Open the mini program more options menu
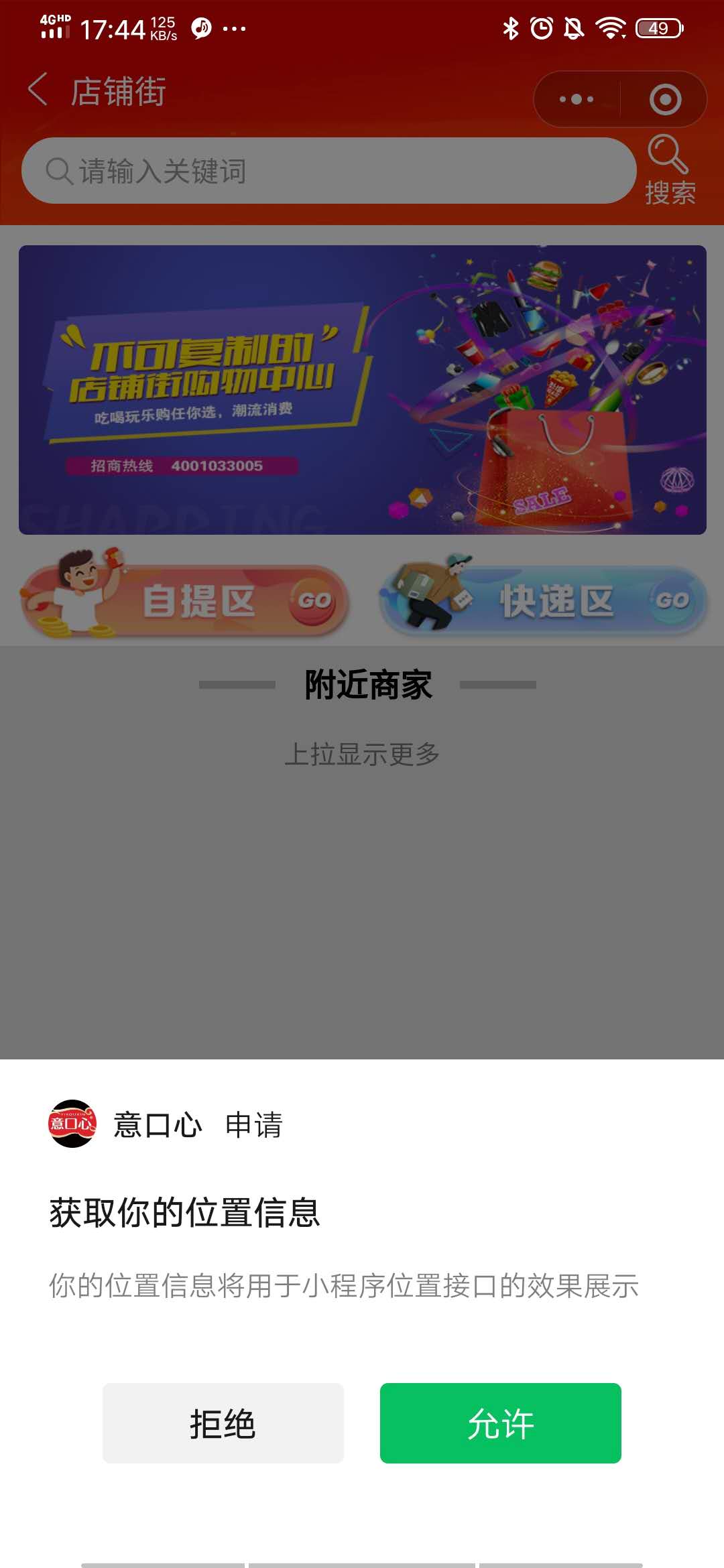This screenshot has width=724, height=1568. click(577, 99)
